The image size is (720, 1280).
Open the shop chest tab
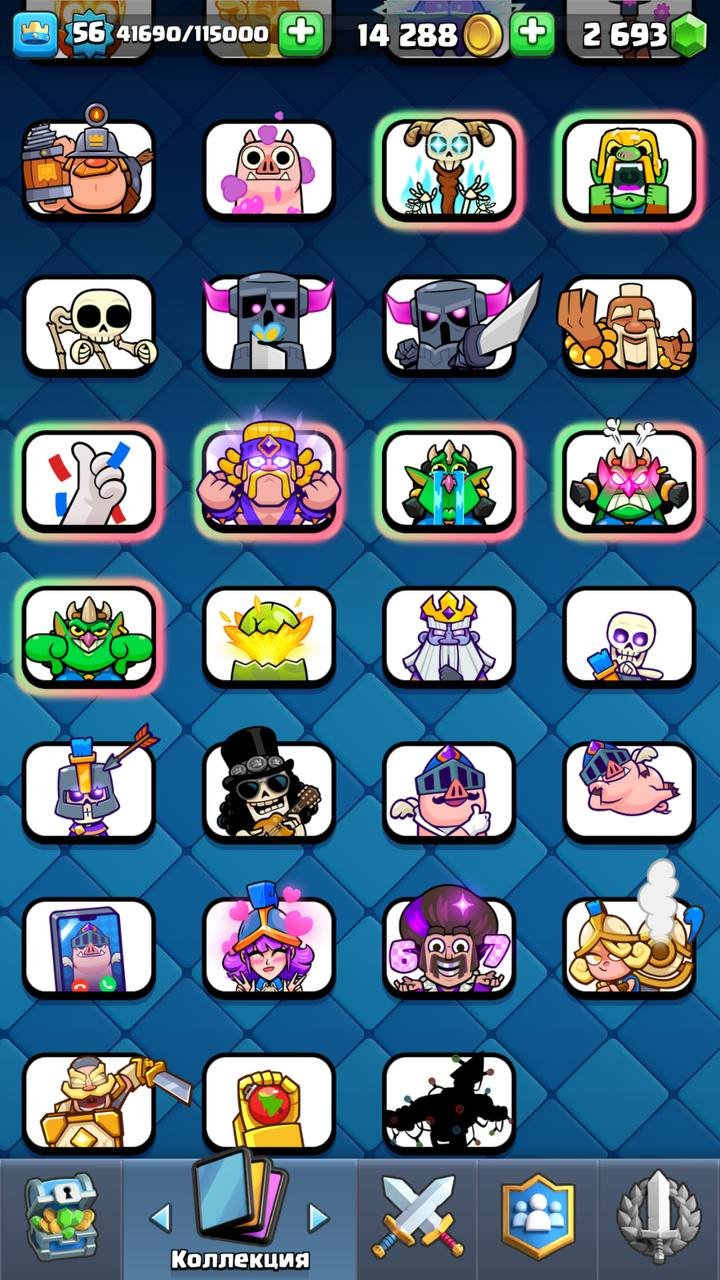pyautogui.click(x=60, y=1218)
